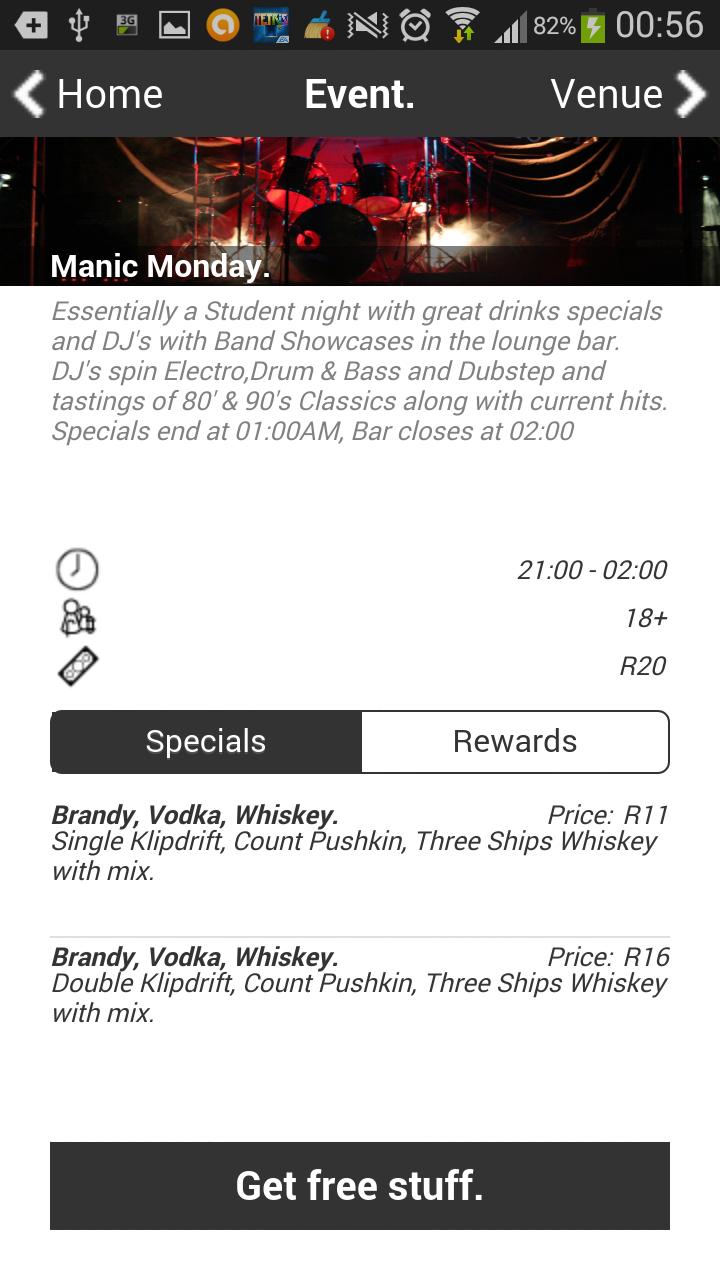Go back to Home
This screenshot has width=720, height=1280.
88,94
